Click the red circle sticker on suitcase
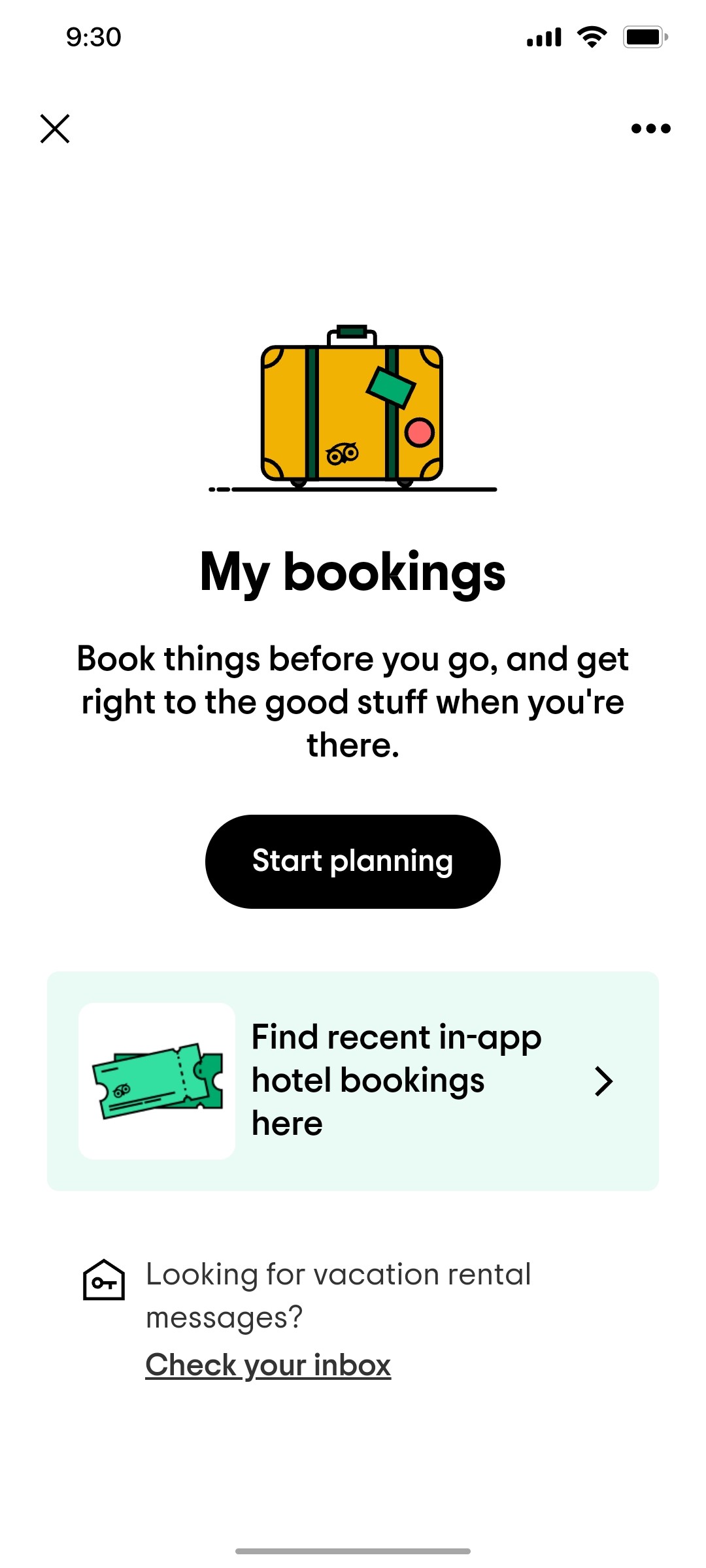Image resolution: width=706 pixels, height=1568 pixels. (x=419, y=431)
